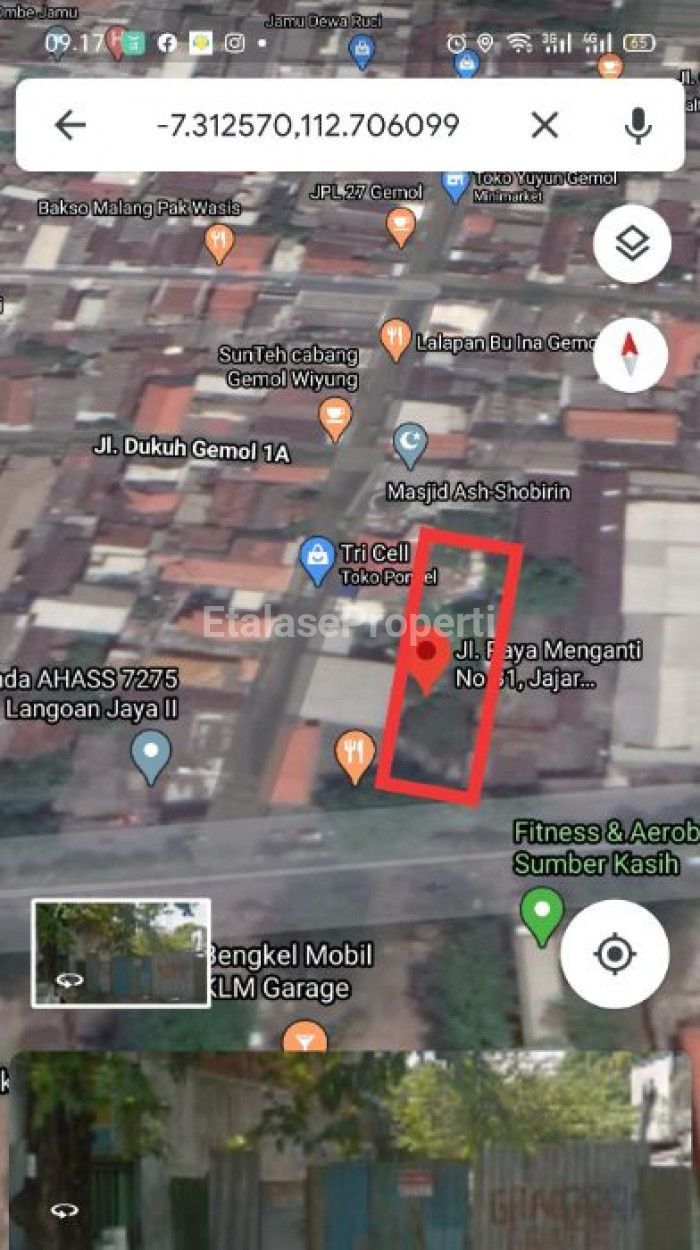Open the Street View preview thumbnail

(x=121, y=952)
